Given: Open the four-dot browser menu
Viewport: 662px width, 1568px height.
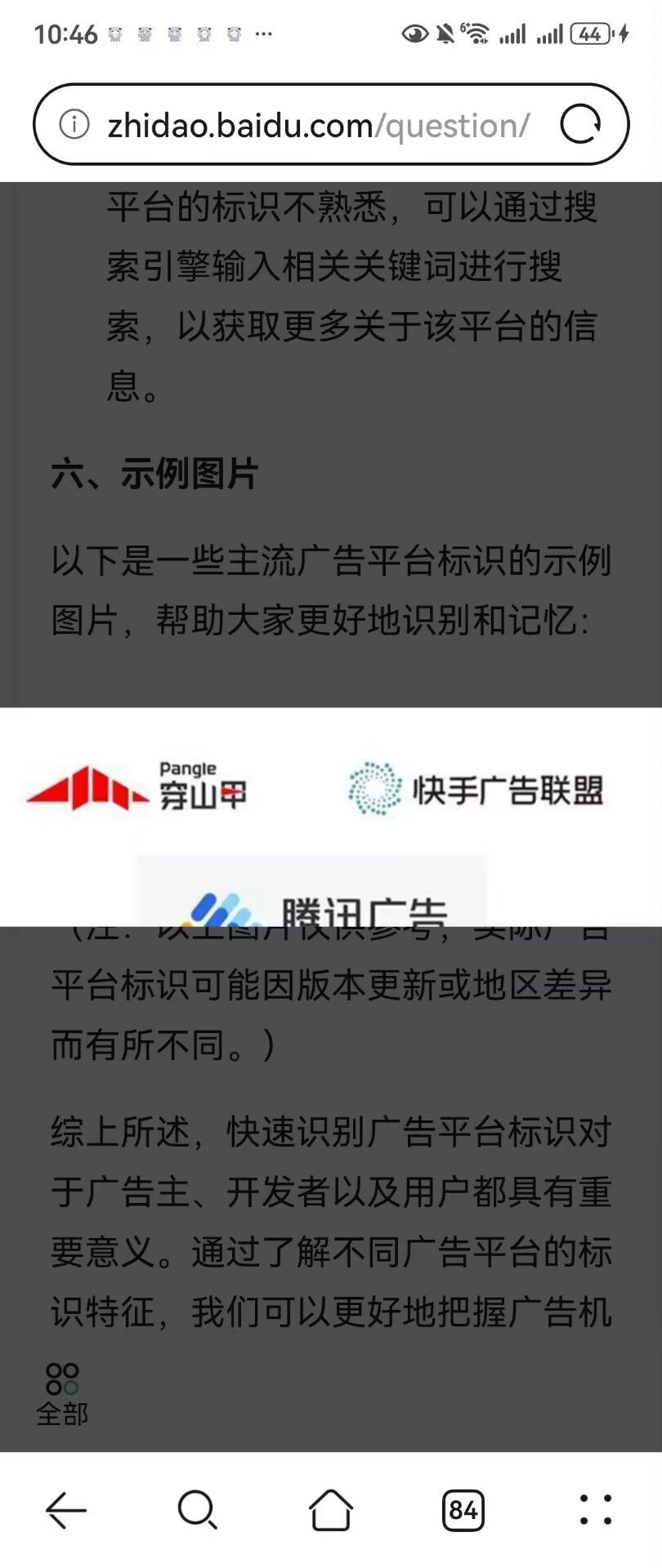Looking at the screenshot, I should coord(596,1510).
